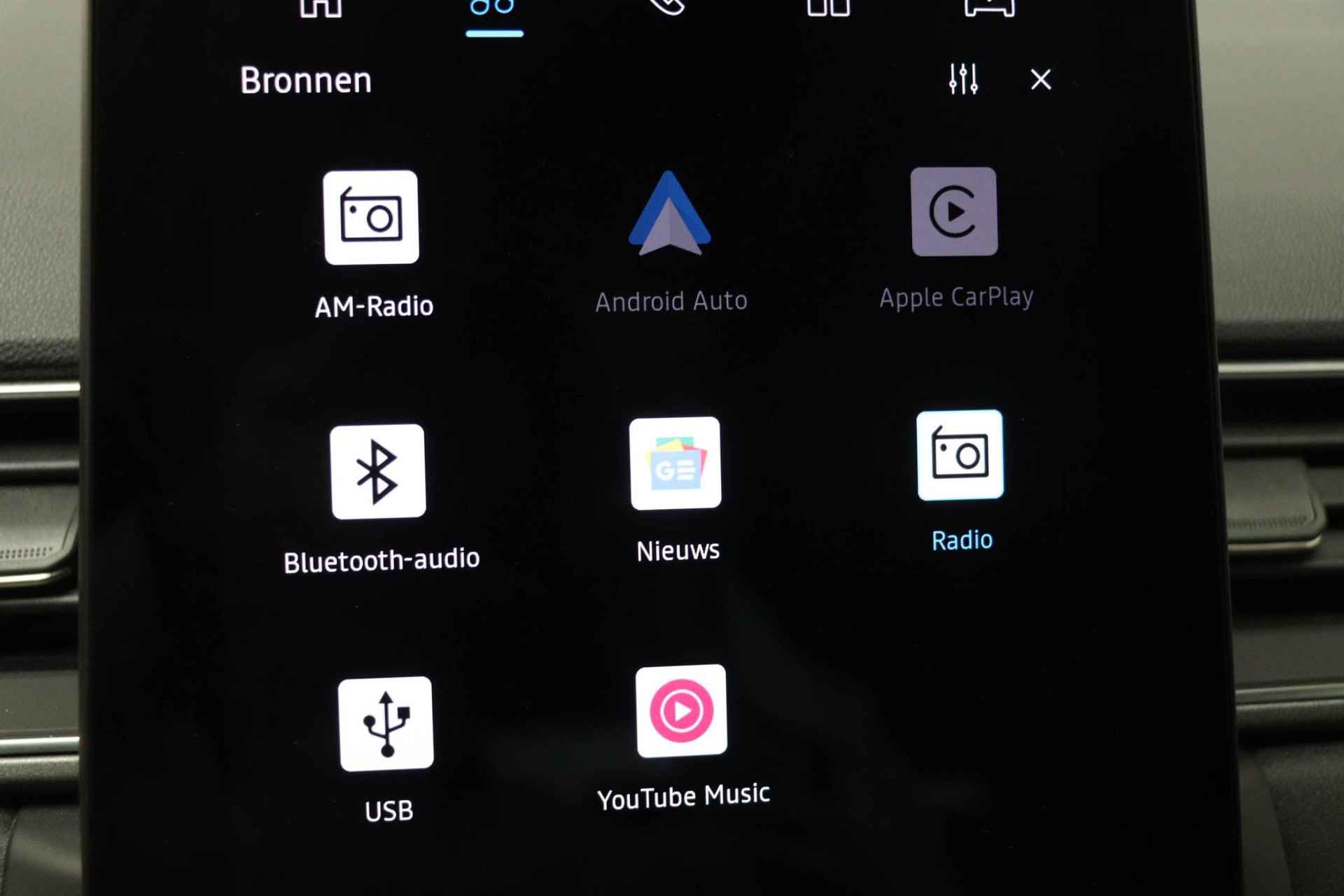Launch Android Auto
This screenshot has width=1344, height=896.
(670, 214)
